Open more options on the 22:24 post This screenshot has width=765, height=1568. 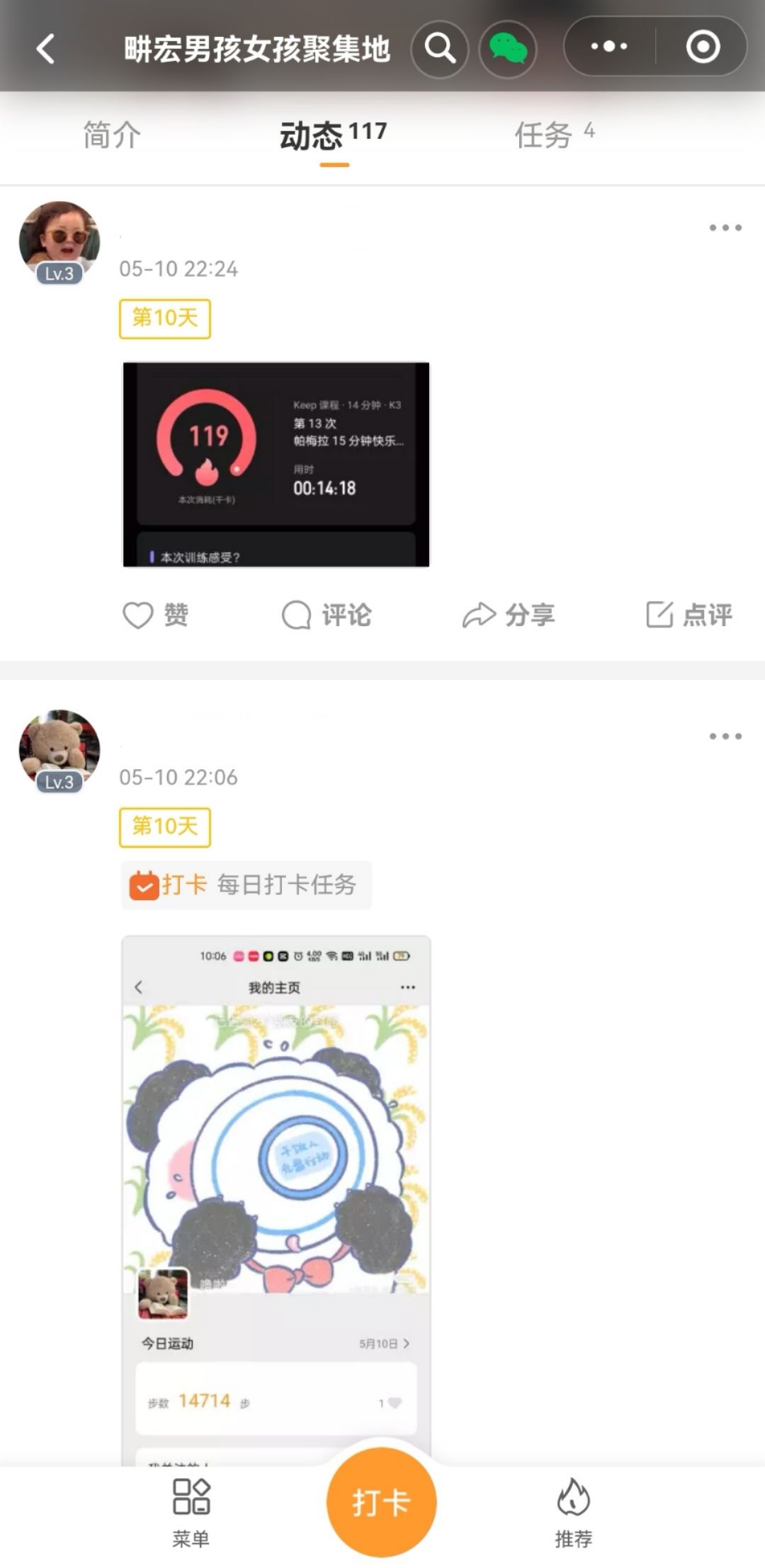point(725,228)
